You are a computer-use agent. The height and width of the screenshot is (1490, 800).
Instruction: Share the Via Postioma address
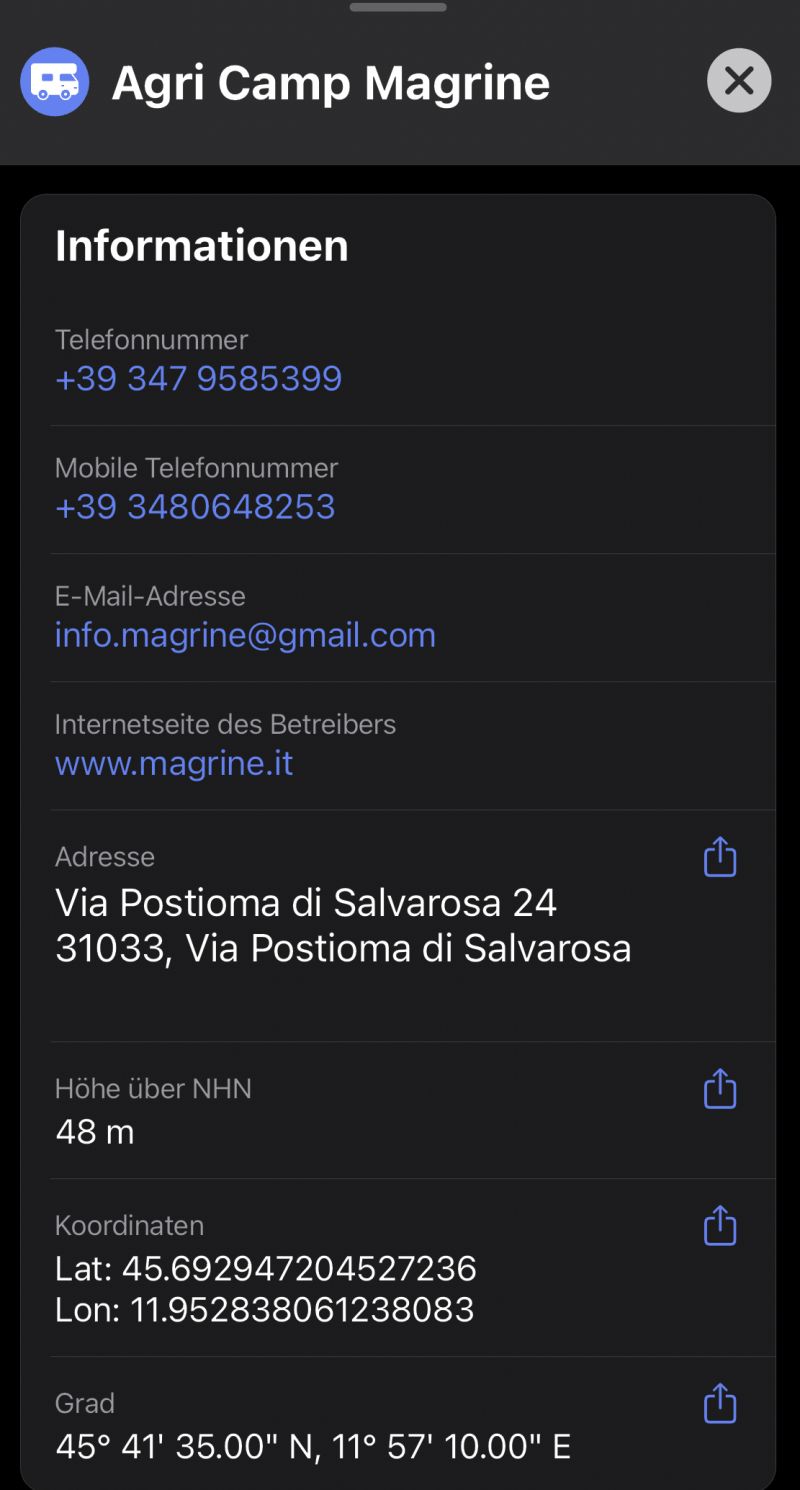(x=720, y=858)
